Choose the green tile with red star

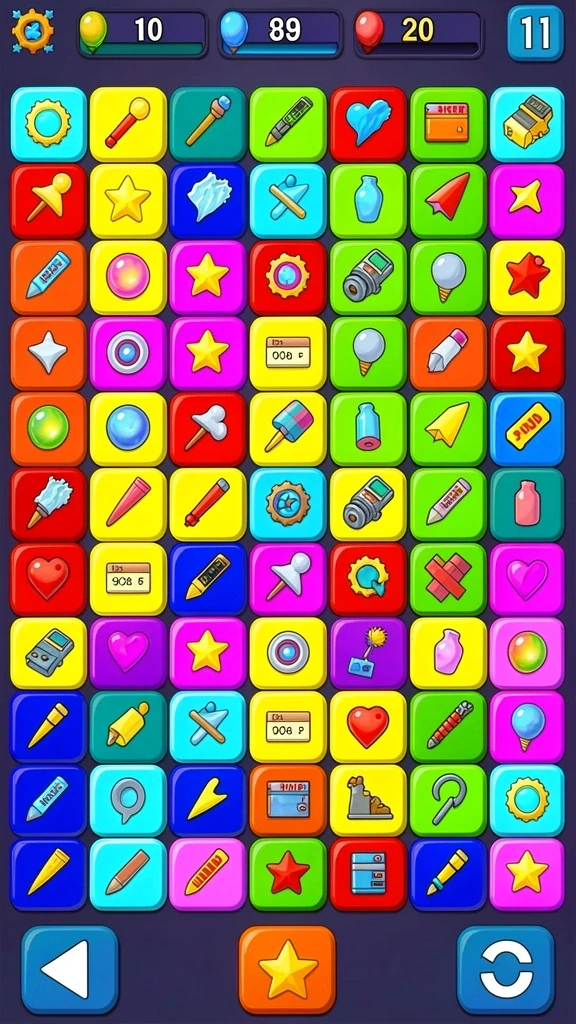click(x=288, y=874)
